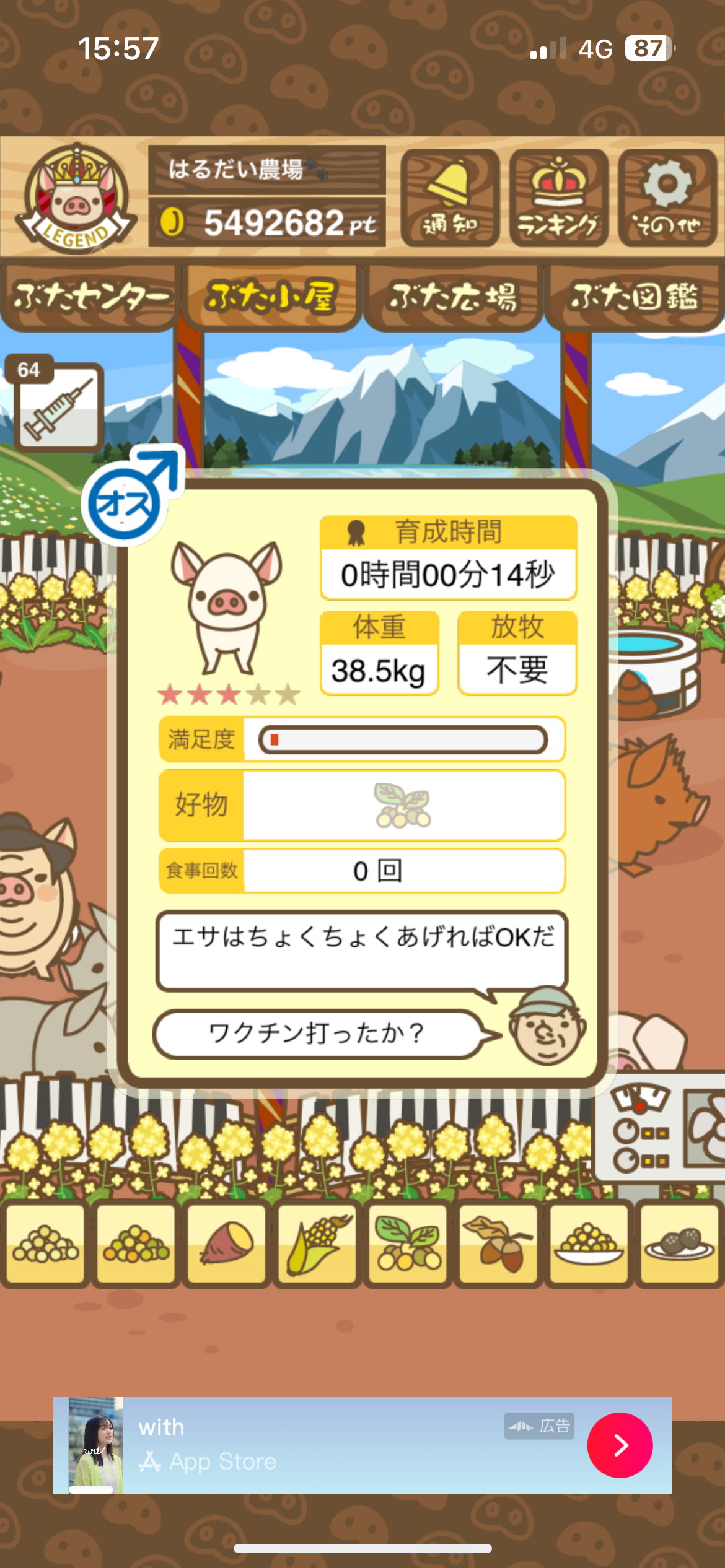Select the white beans feed
The image size is (725, 1568).
coord(45,1244)
